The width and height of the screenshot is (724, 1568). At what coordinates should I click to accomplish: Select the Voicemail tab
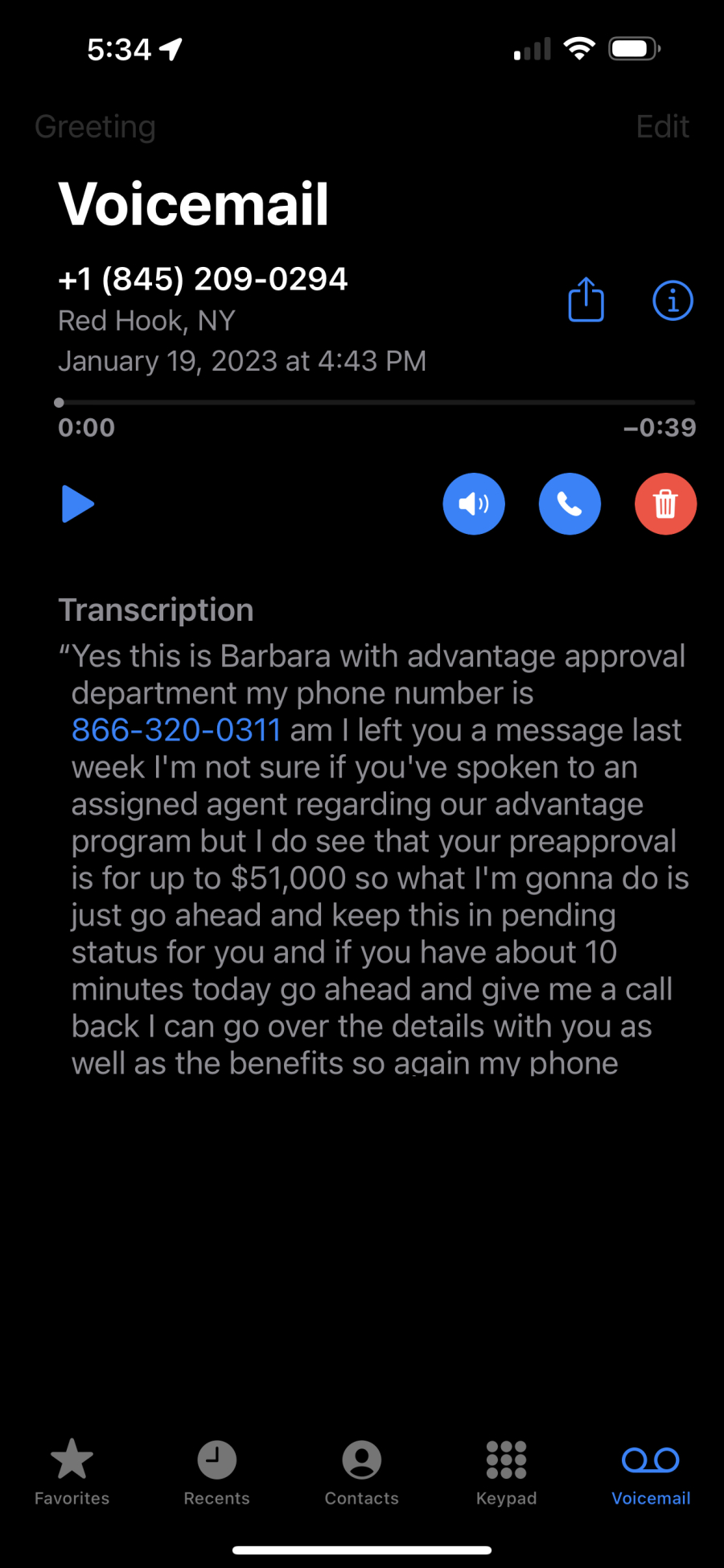point(651,1472)
